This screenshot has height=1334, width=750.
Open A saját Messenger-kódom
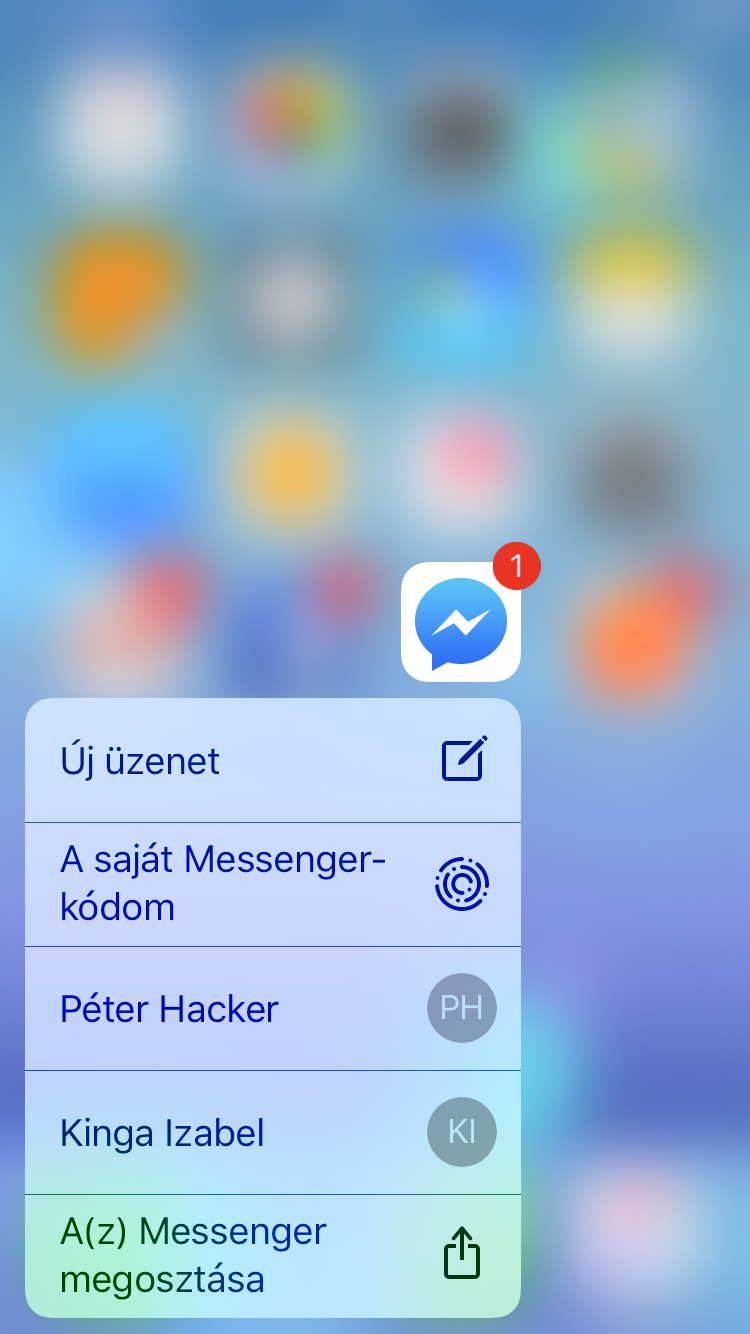[272, 884]
